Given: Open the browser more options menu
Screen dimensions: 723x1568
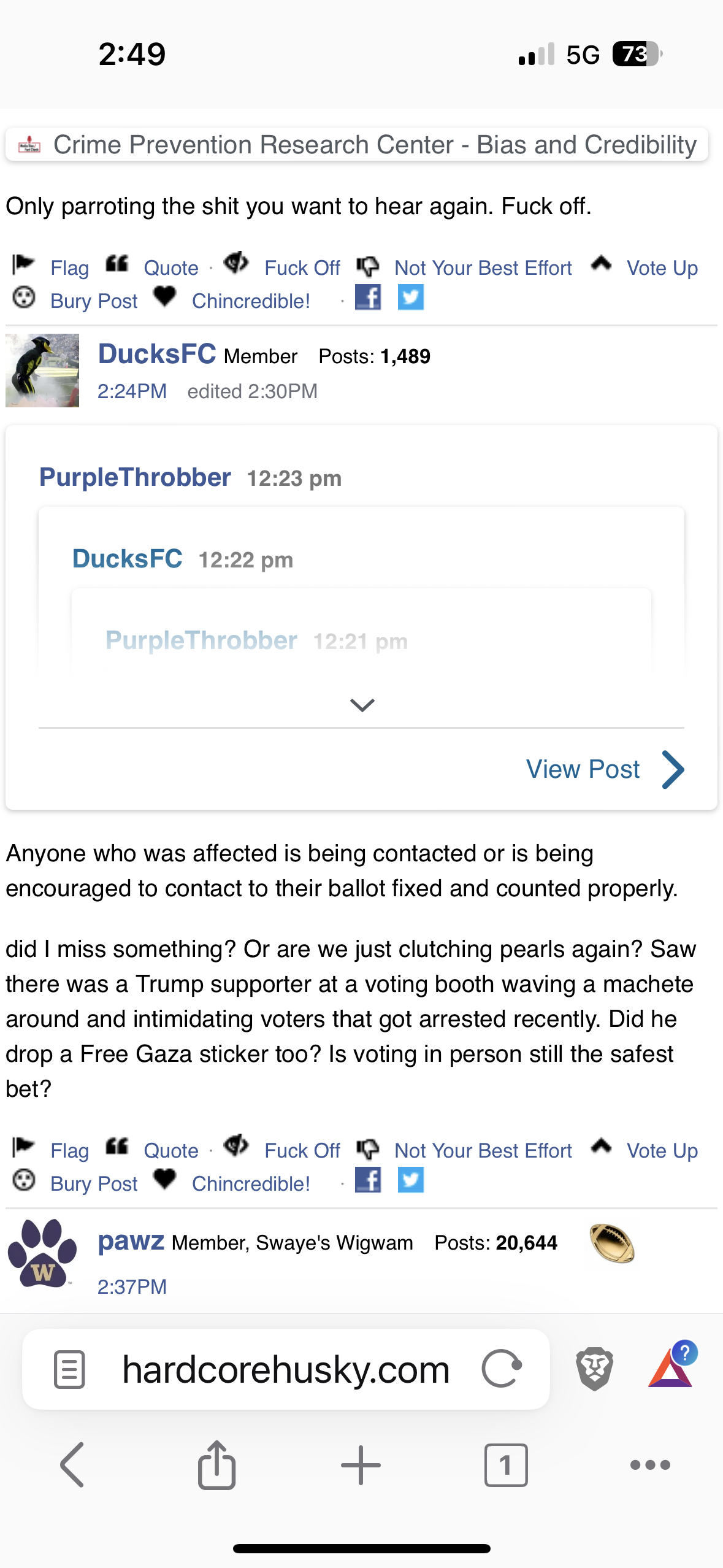Looking at the screenshot, I should click(x=650, y=1465).
